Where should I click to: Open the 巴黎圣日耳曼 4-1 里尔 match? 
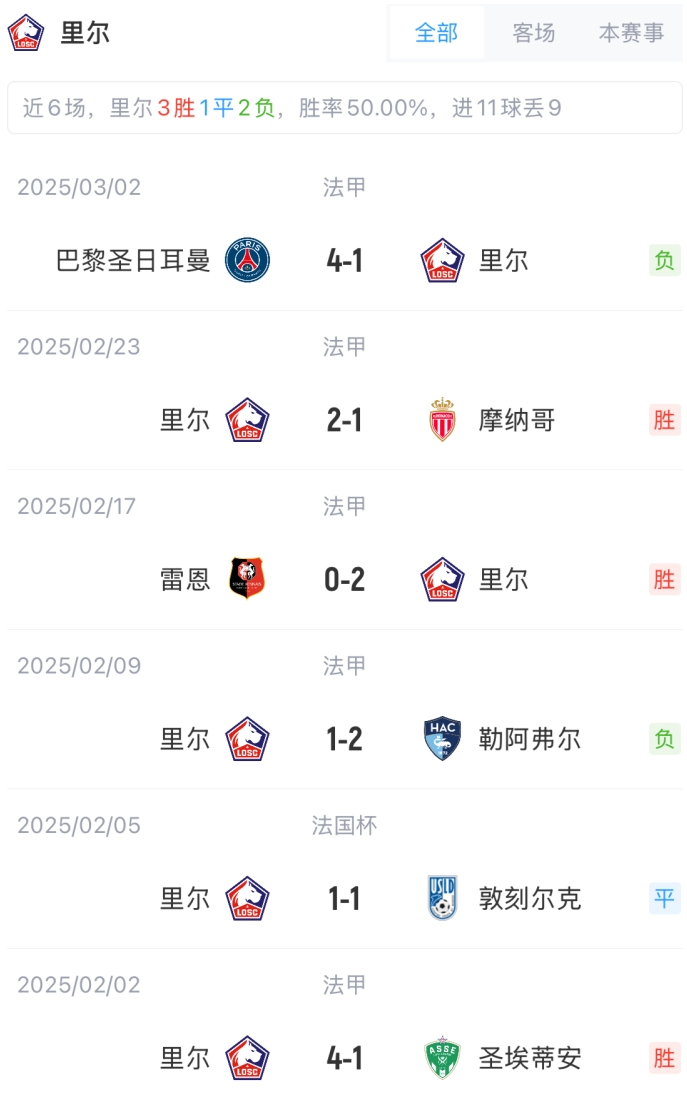click(344, 261)
